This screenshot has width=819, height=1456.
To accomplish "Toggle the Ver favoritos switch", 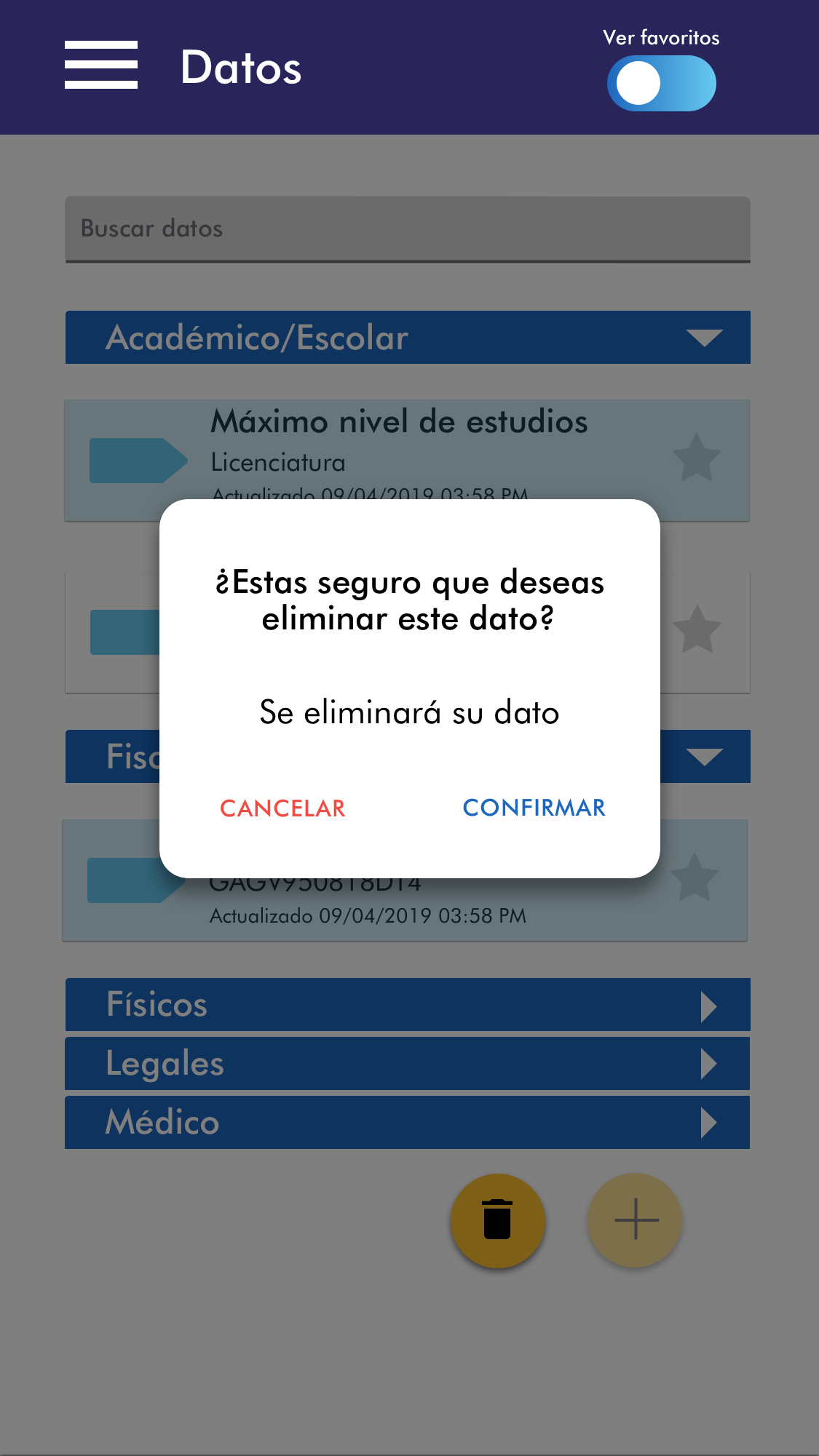I will (661, 84).
